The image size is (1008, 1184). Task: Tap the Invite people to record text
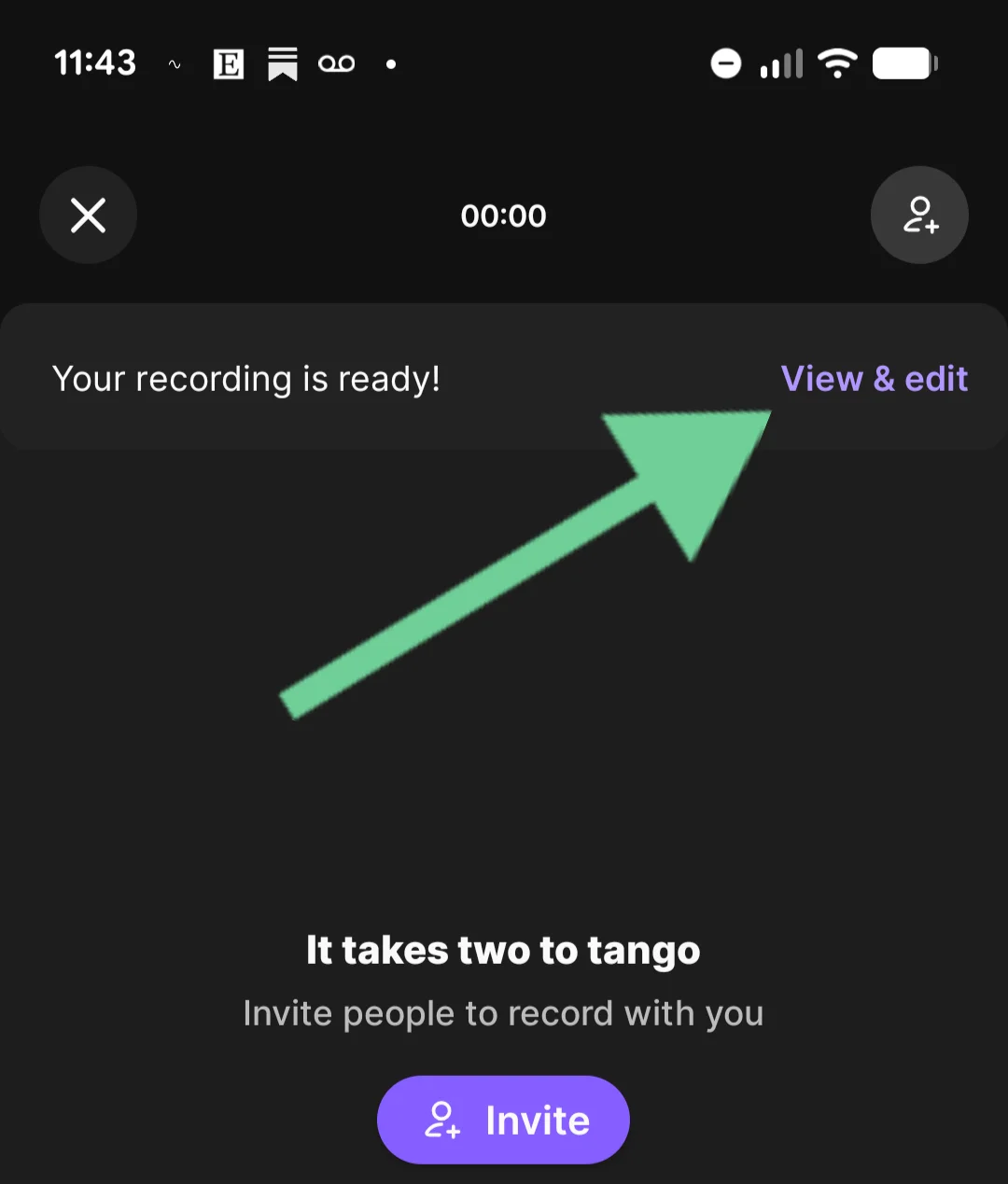[x=503, y=1013]
